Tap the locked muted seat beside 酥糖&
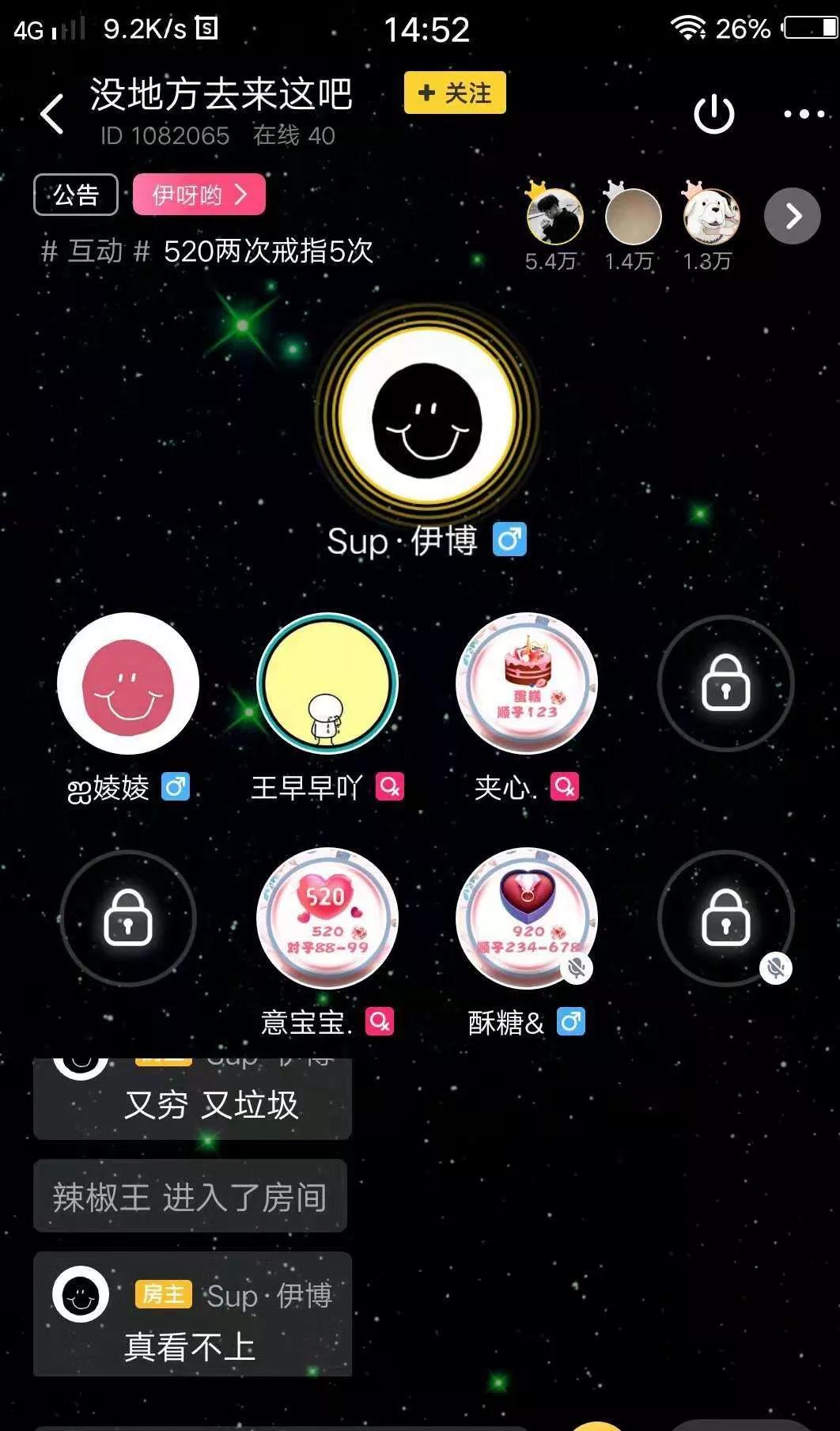Screen dimensions: 840x1431 coord(725,918)
